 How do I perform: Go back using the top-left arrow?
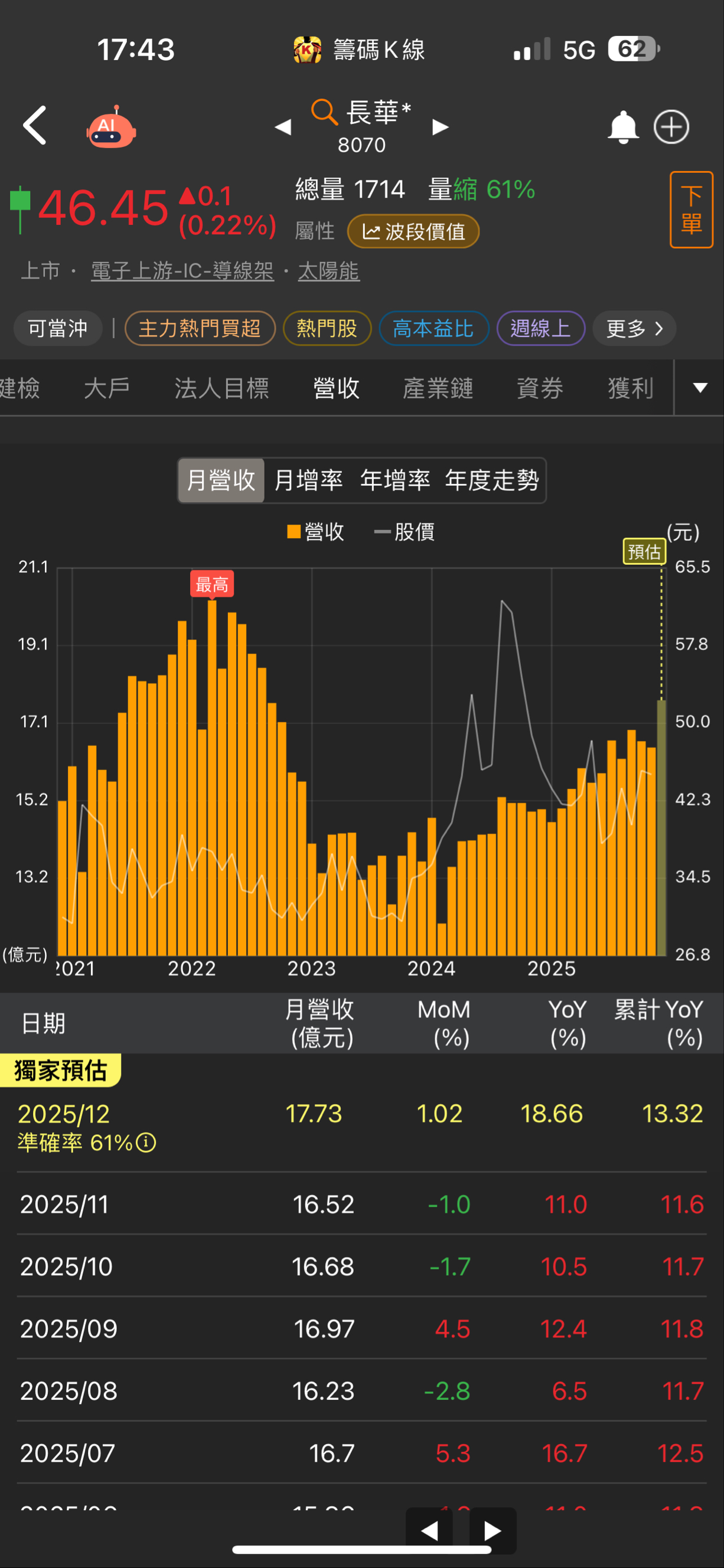tap(35, 125)
